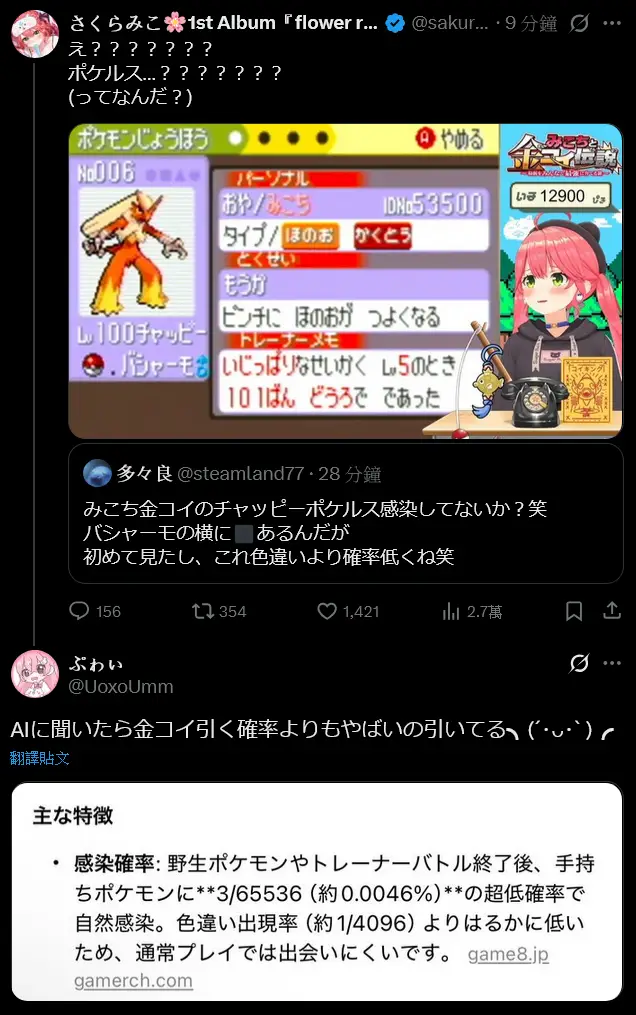Share Sakura Miko's post
636x1015 pixels.
(611, 611)
